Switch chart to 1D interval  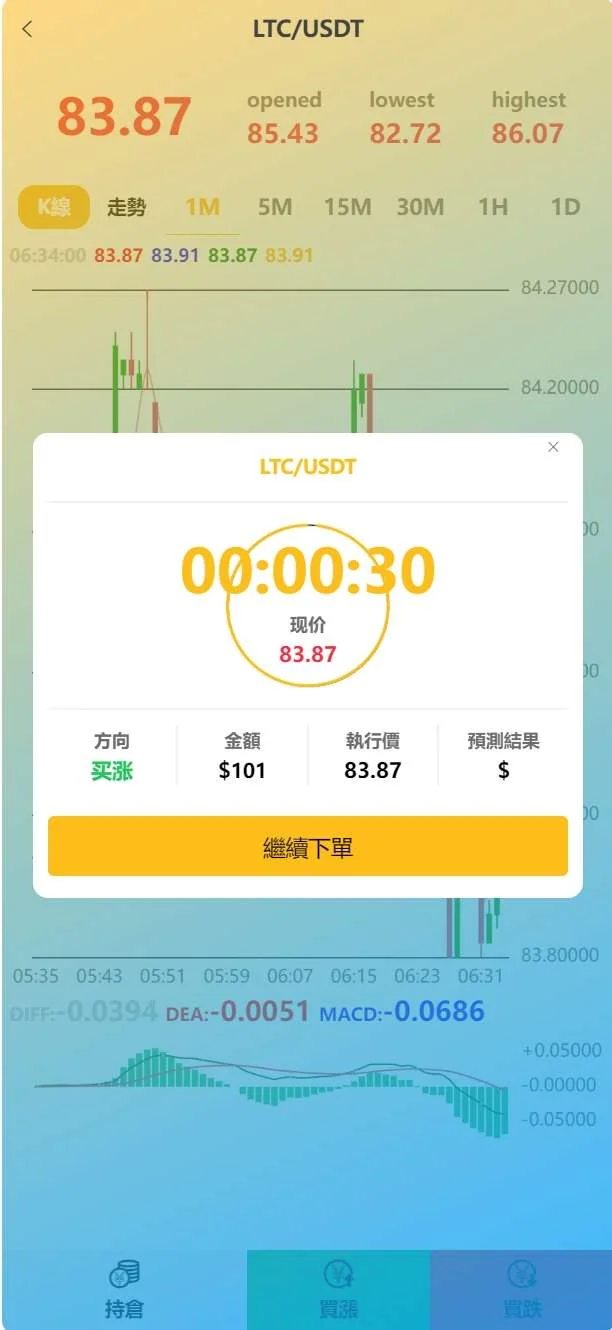click(565, 207)
